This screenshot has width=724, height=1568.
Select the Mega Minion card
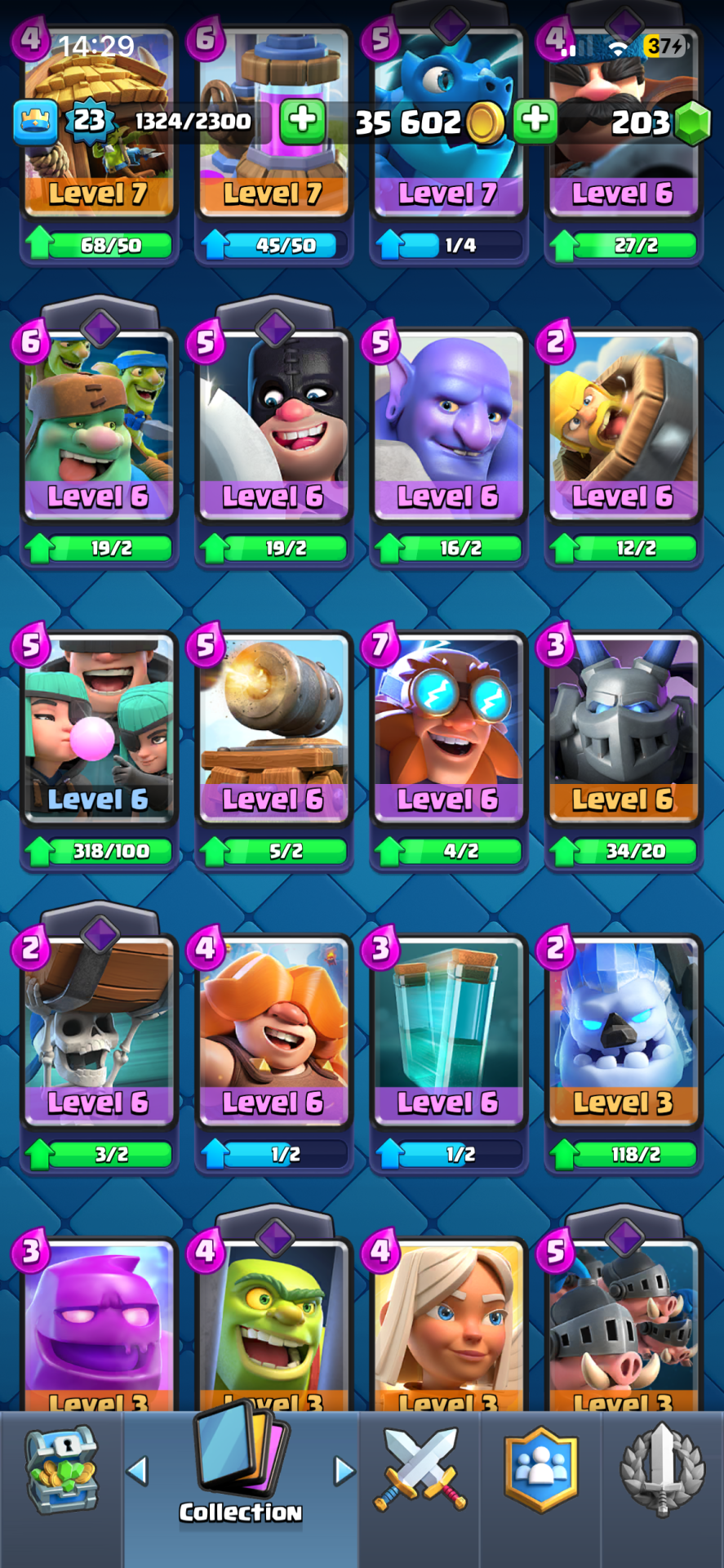[623, 727]
